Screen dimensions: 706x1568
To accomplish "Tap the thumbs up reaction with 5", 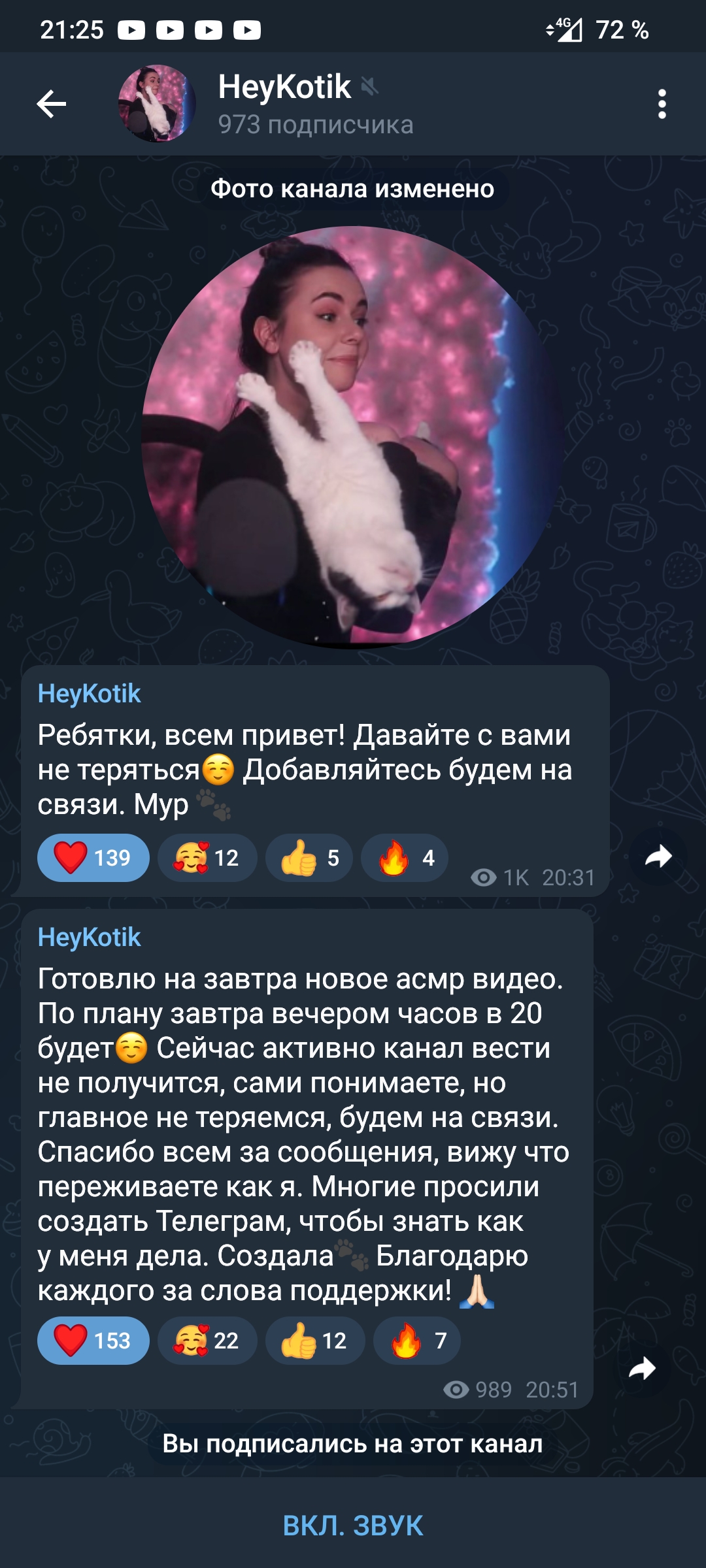I will (309, 857).
